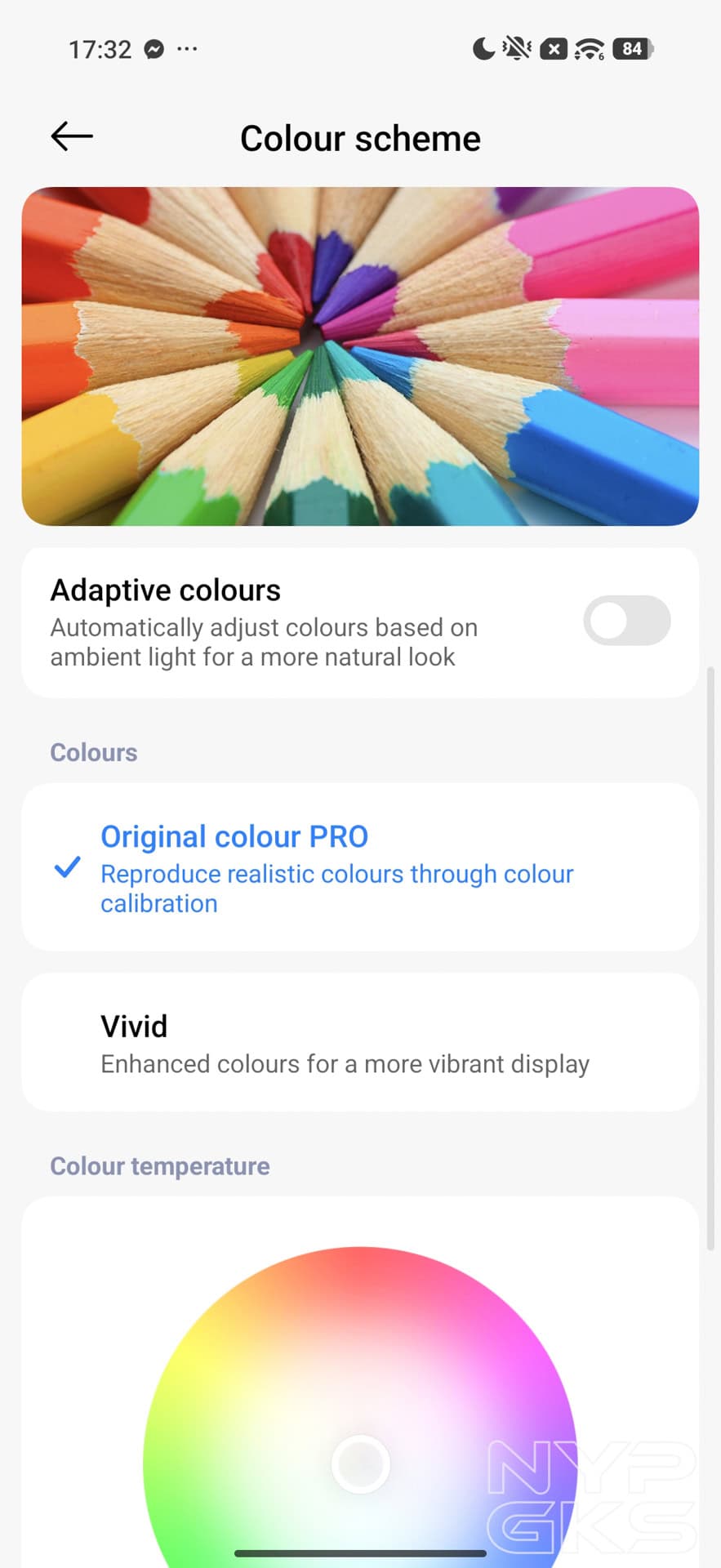Tap the three-dots overflow icon in status bar
The width and height of the screenshot is (721, 1568).
[186, 49]
